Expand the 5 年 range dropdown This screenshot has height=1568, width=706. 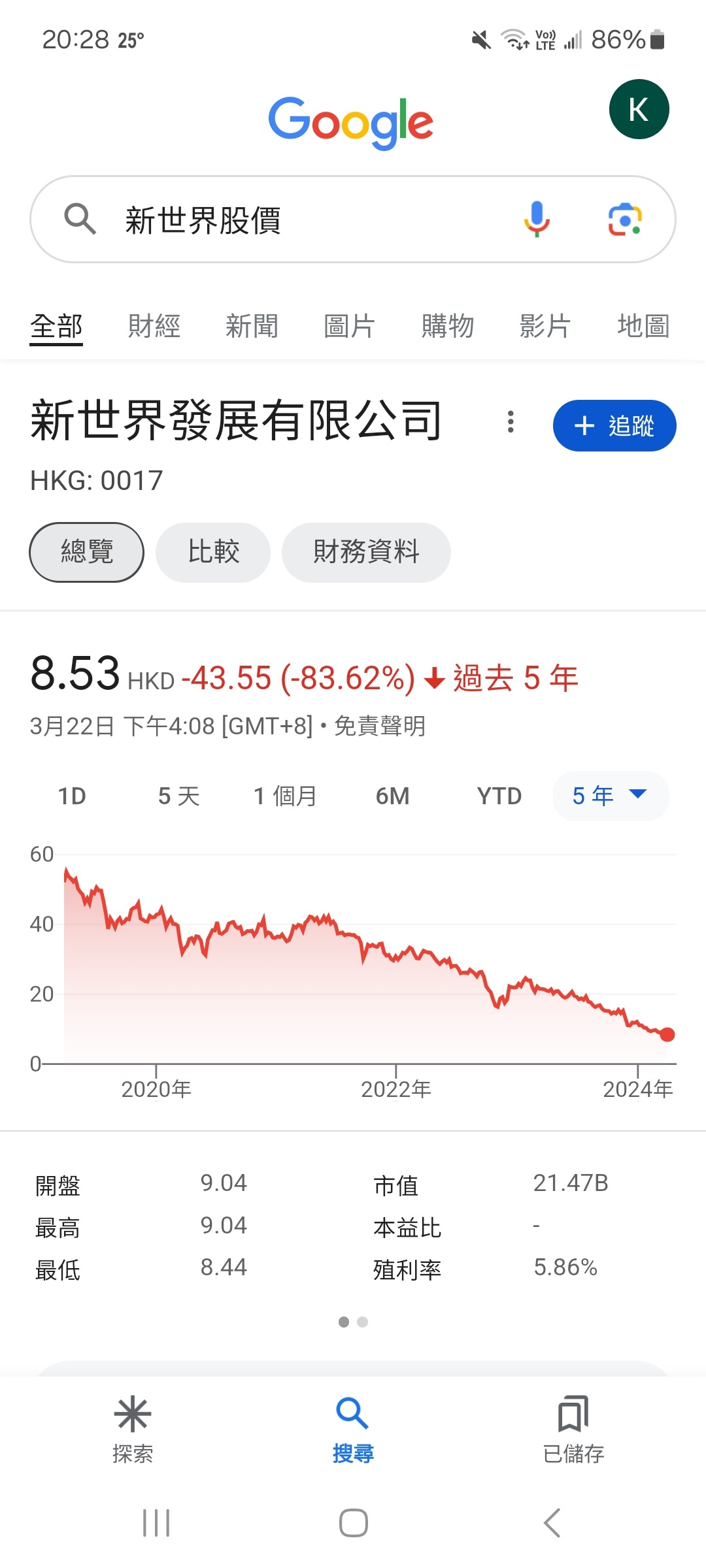click(x=611, y=796)
